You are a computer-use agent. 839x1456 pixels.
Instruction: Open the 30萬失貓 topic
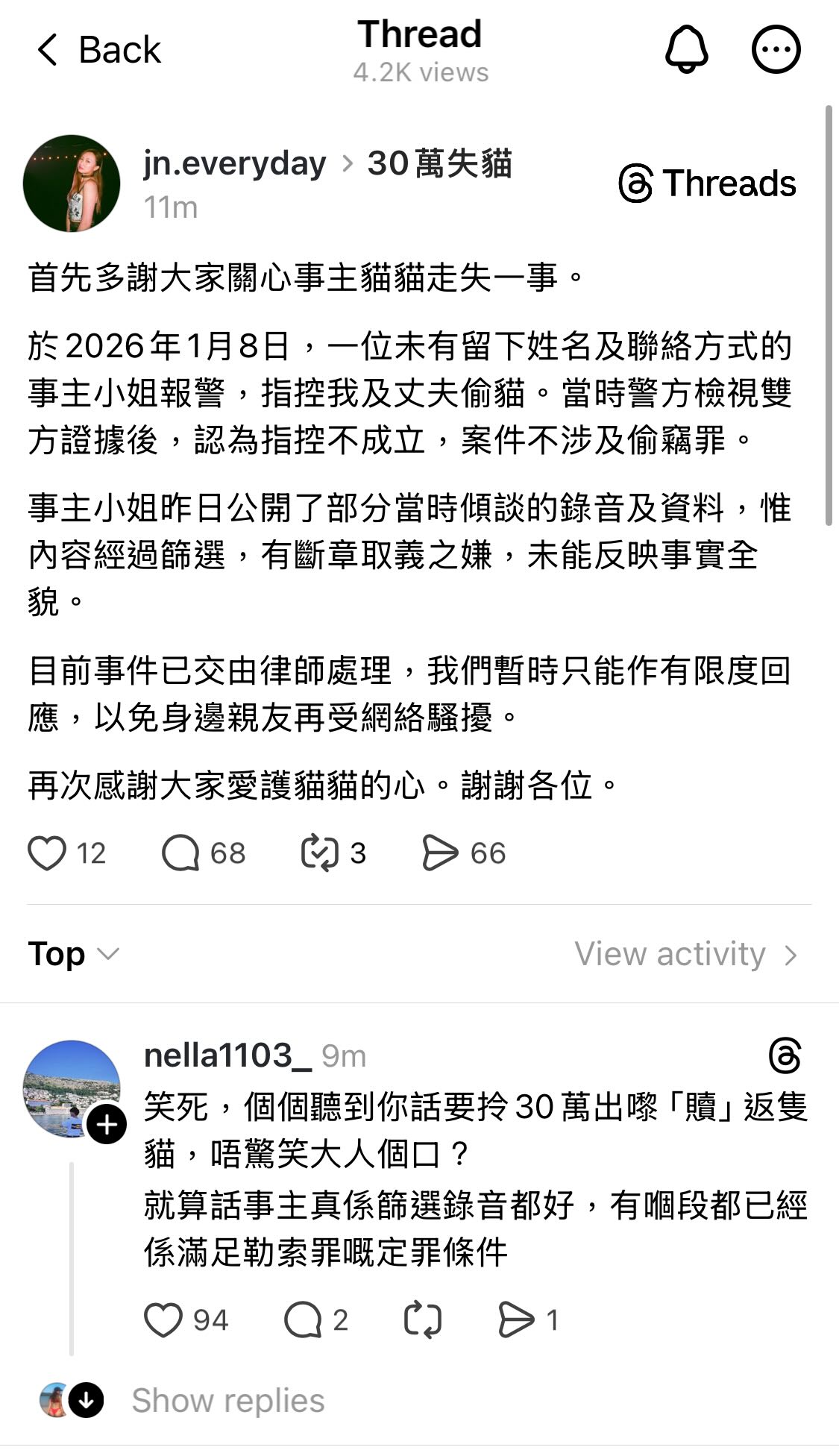click(x=439, y=163)
